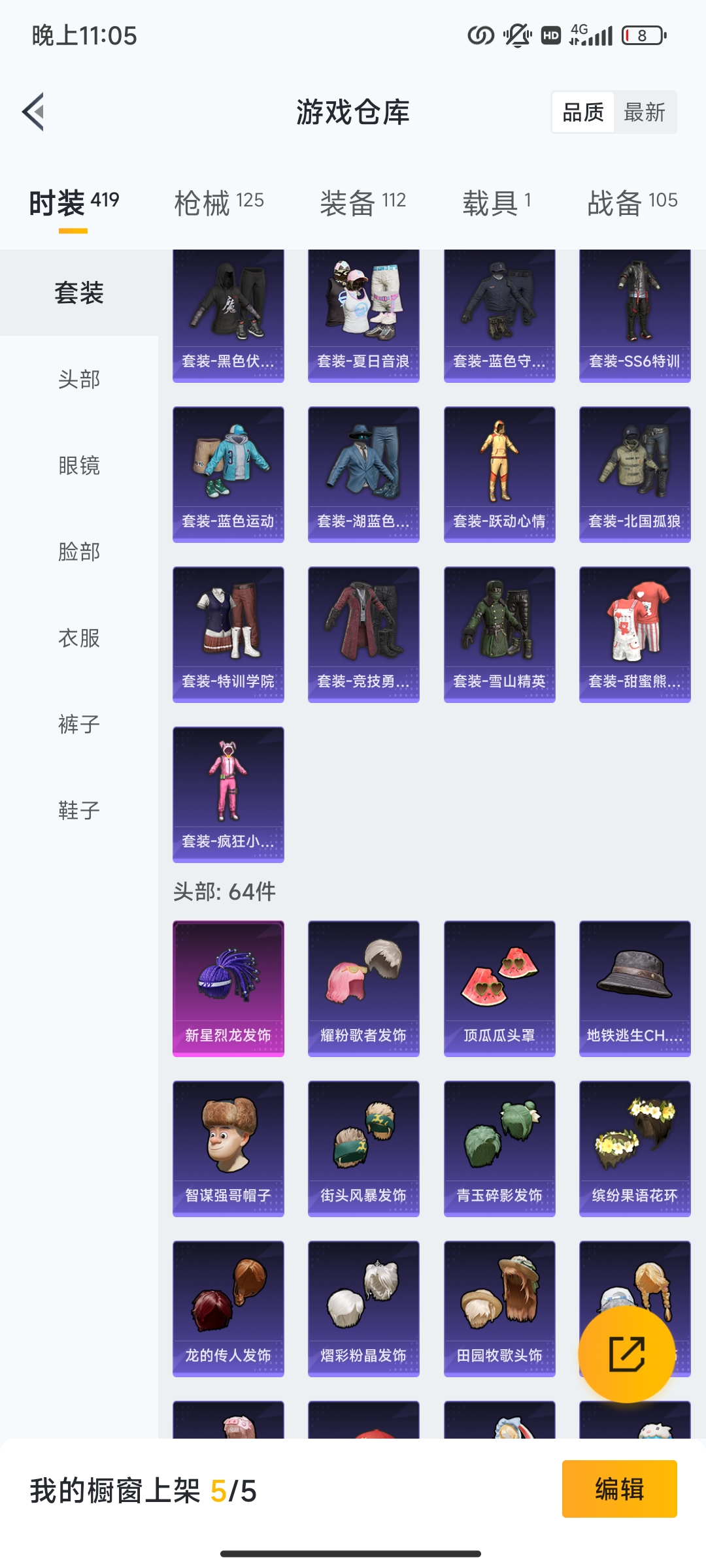Open the 战备 tab
The image size is (706, 1568).
[x=632, y=203]
